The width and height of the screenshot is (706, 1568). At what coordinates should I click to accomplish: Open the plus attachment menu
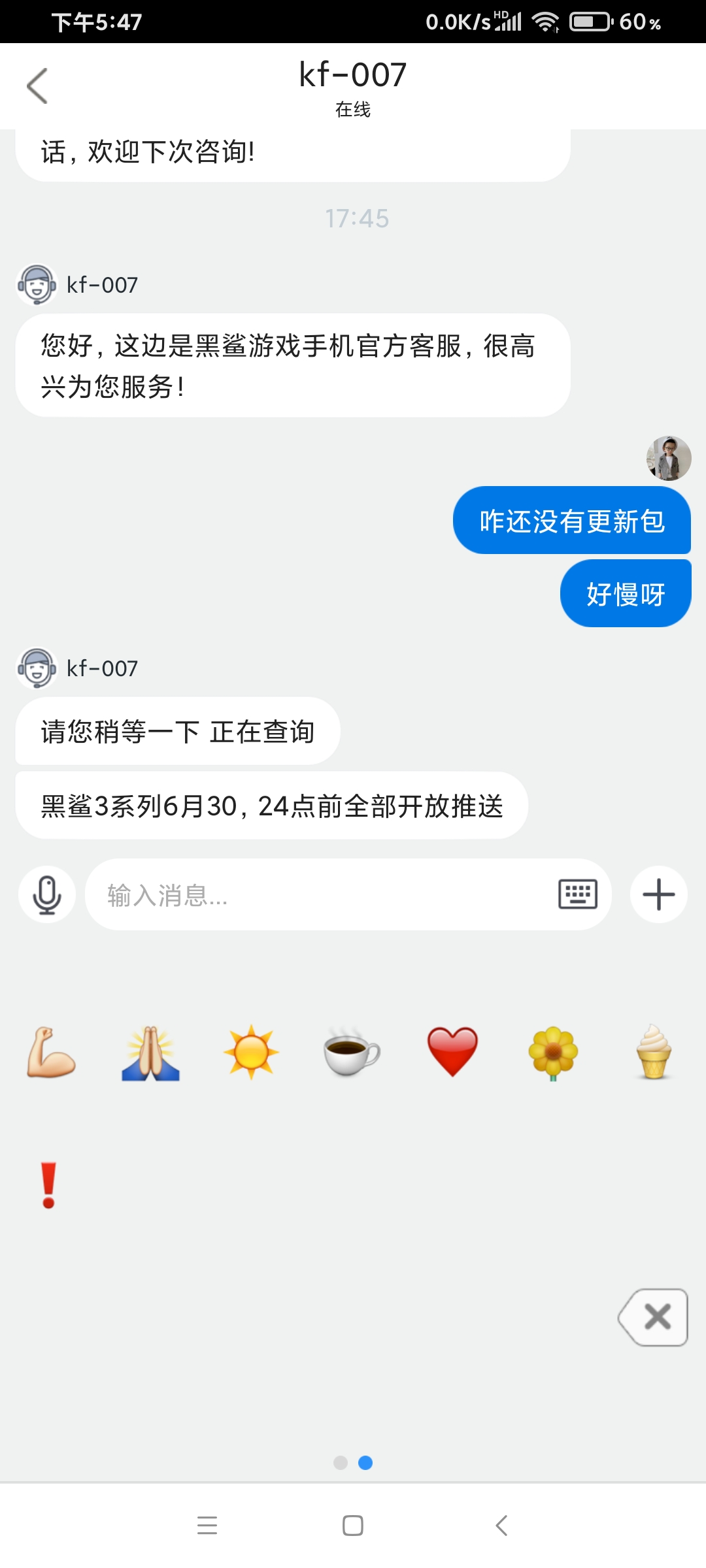coord(658,894)
